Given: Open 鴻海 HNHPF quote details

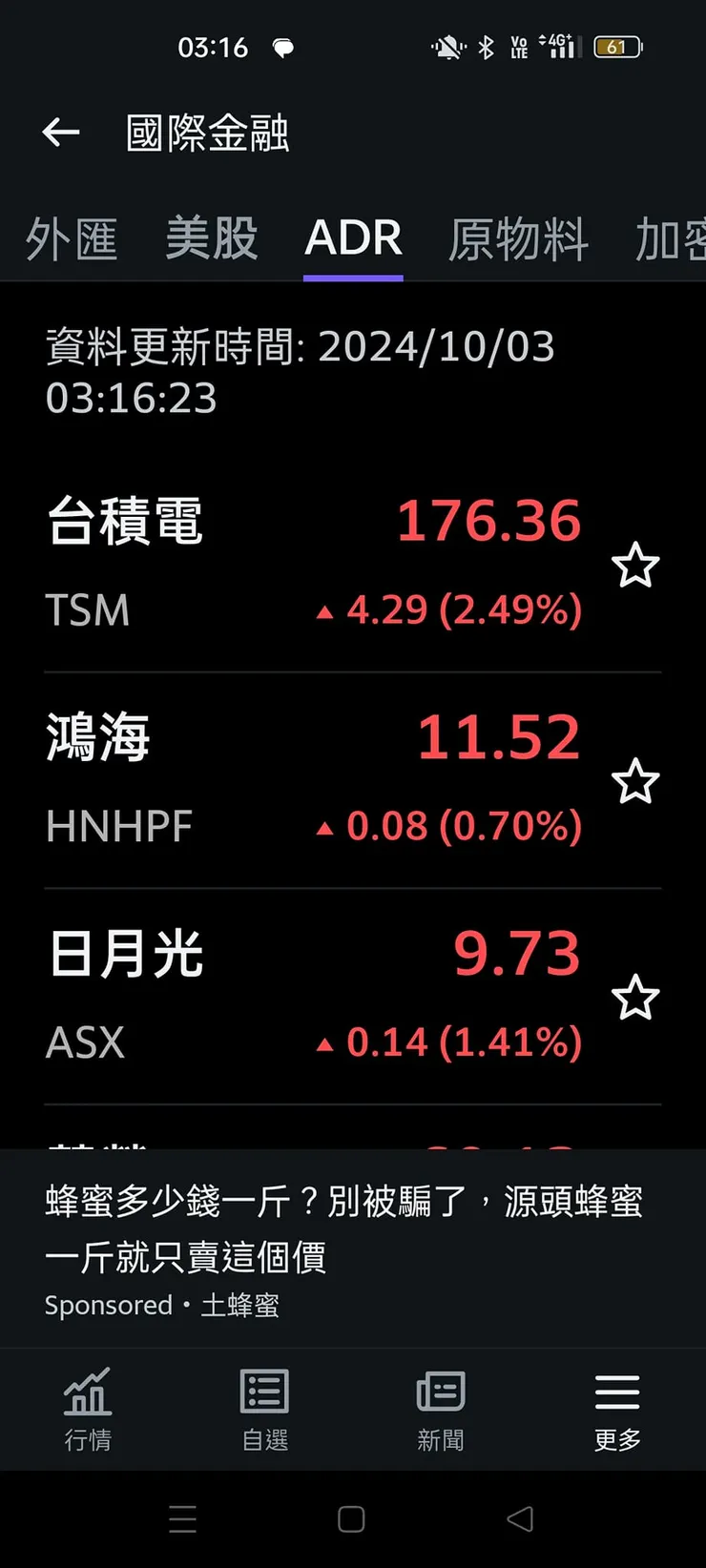Looking at the screenshot, I should point(315,779).
